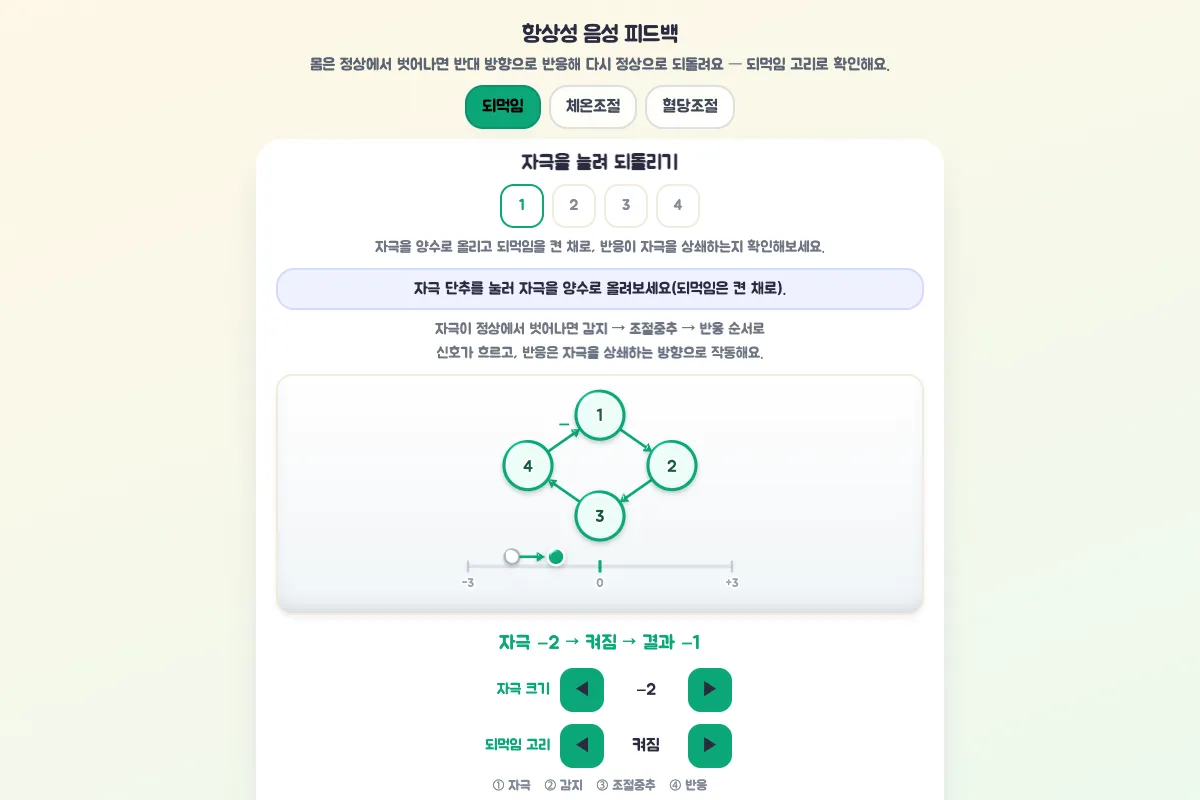Increase 자극 크기 with right arrow
This screenshot has width=1200, height=800.
710,690
